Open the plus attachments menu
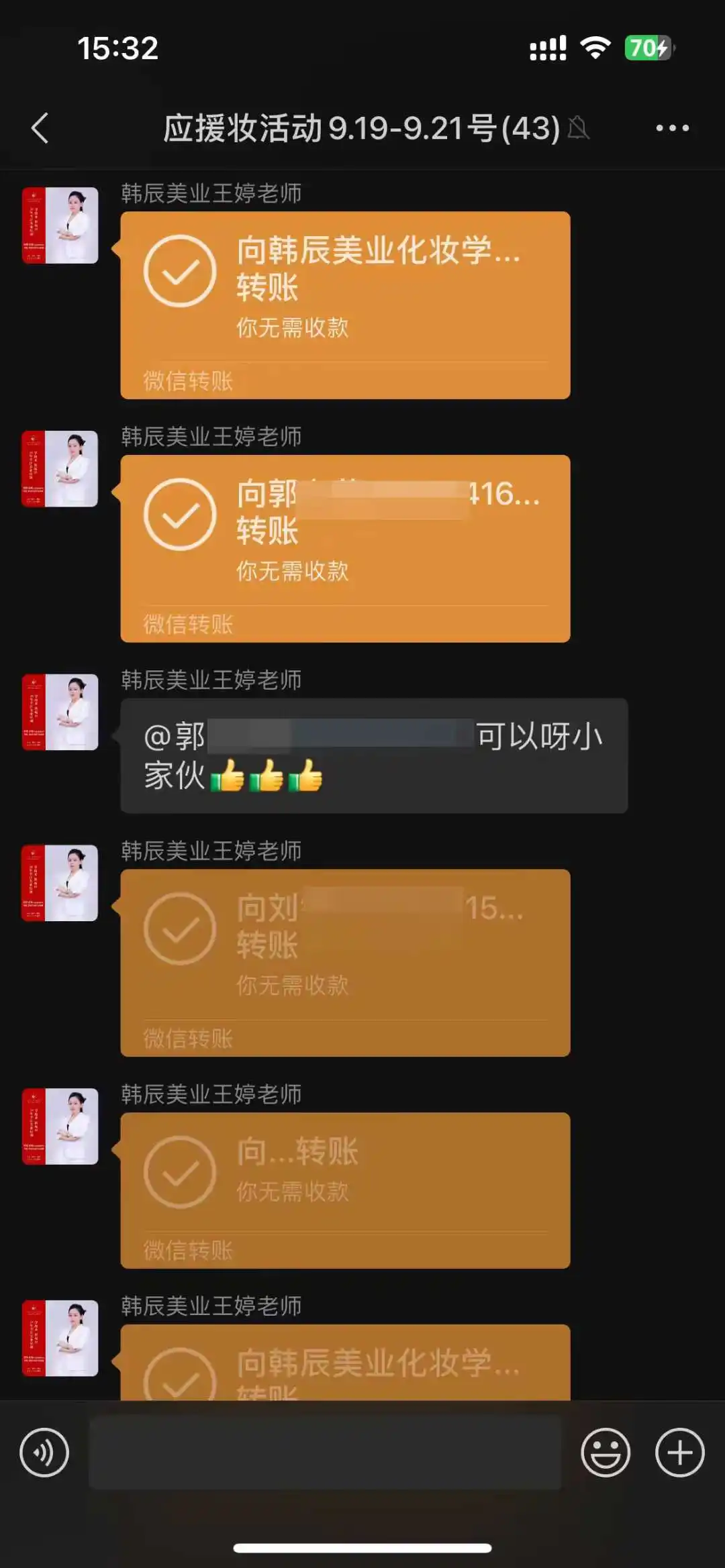 (679, 1453)
